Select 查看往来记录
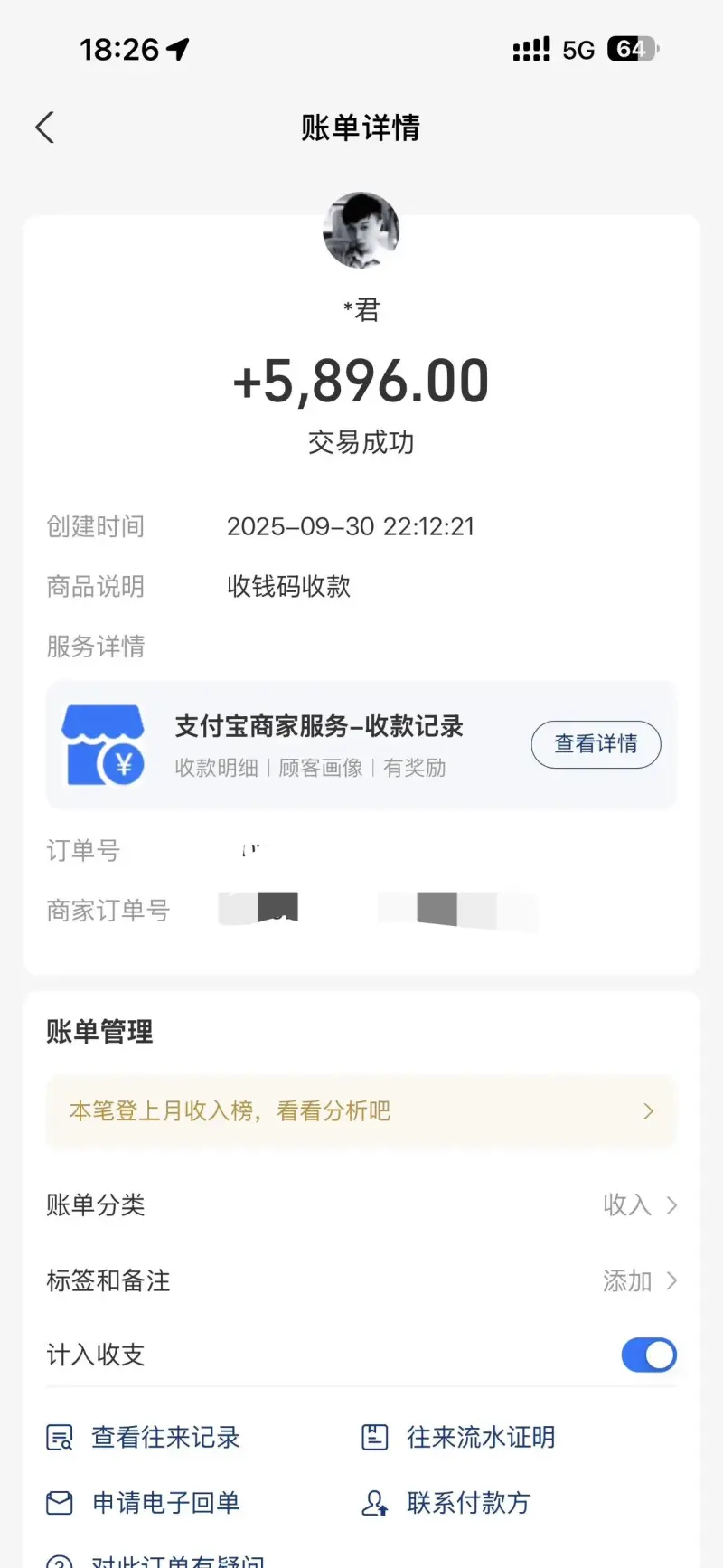Viewport: 723px width, 1568px height. (145, 1437)
